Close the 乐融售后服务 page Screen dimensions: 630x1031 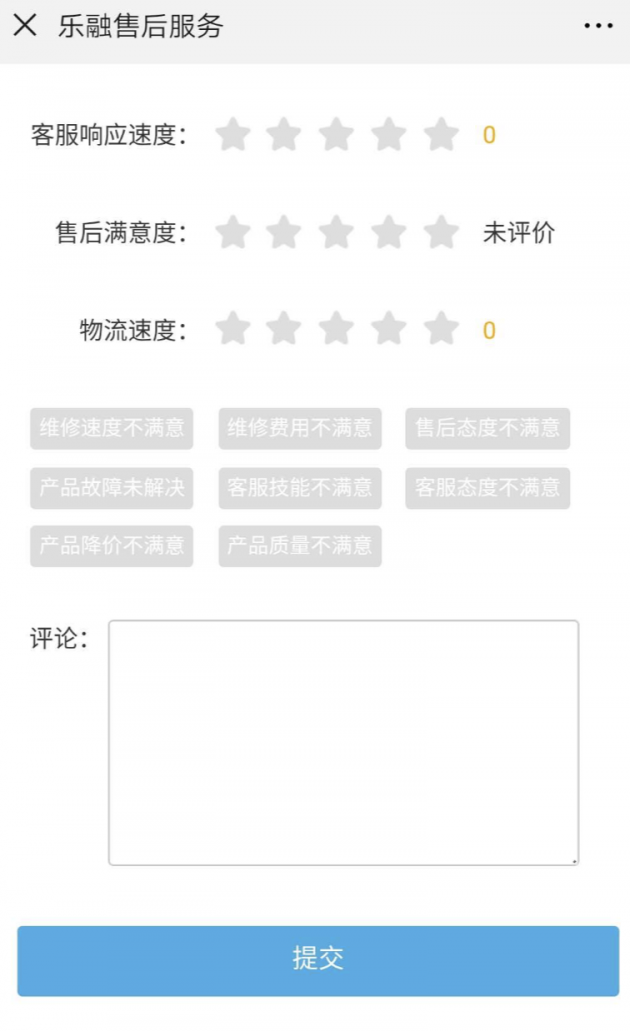point(25,26)
